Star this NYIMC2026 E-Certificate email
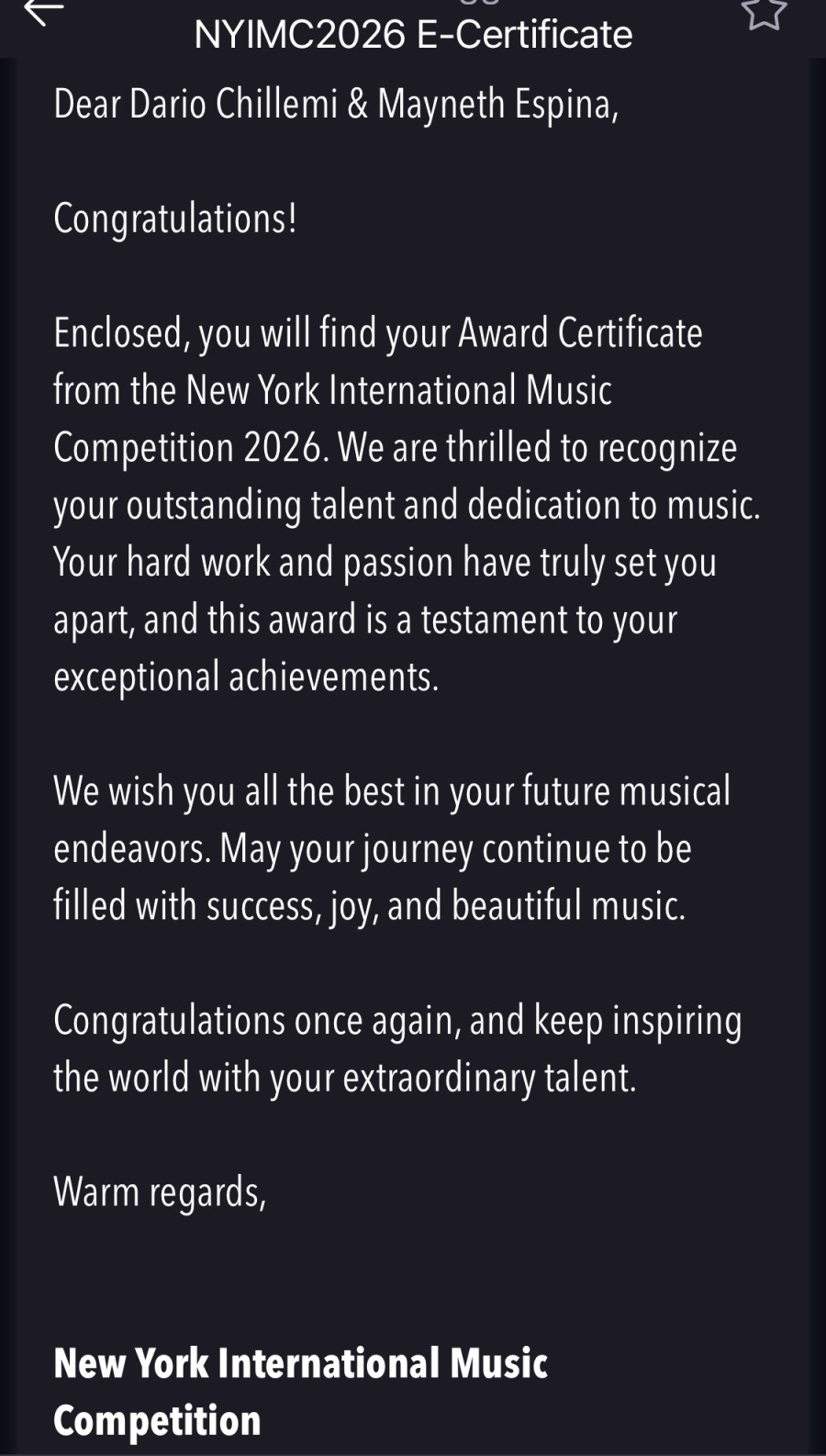Viewport: 826px width, 1456px height. (763, 13)
